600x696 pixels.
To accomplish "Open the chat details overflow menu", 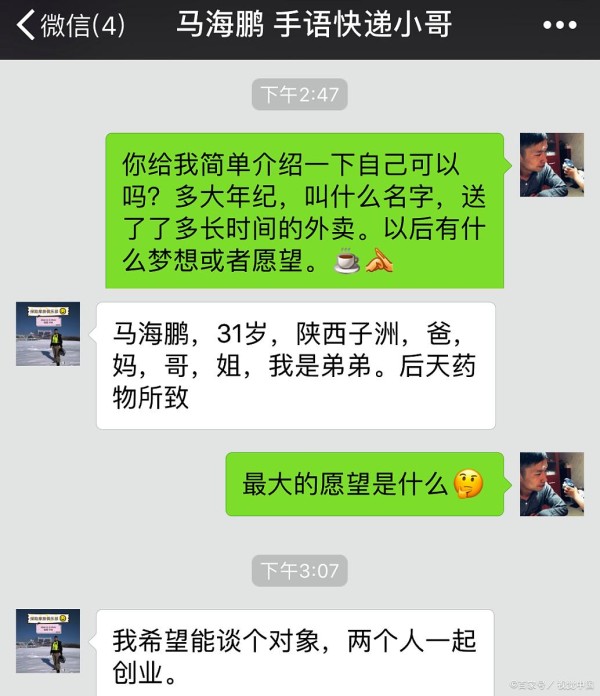I will pos(560,26).
